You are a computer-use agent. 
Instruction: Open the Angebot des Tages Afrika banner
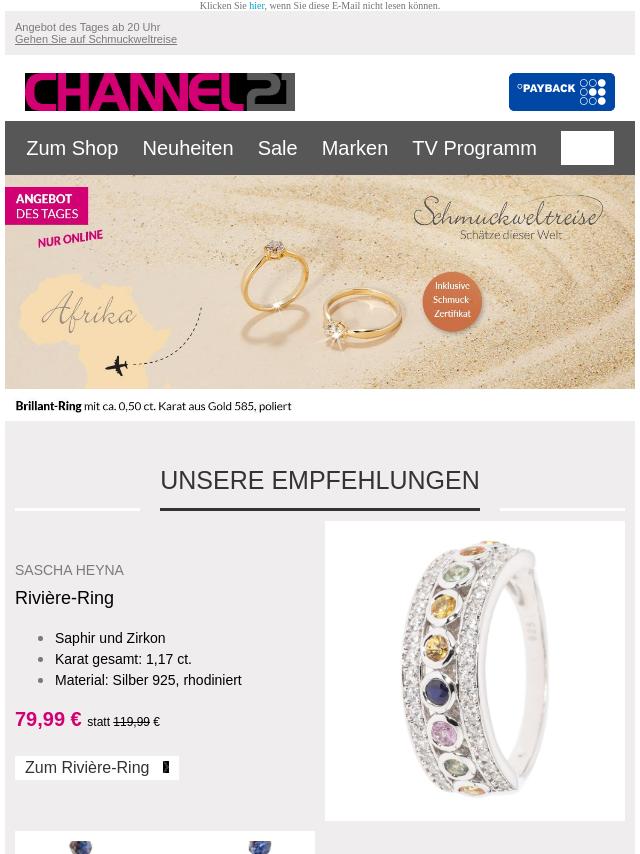320,282
